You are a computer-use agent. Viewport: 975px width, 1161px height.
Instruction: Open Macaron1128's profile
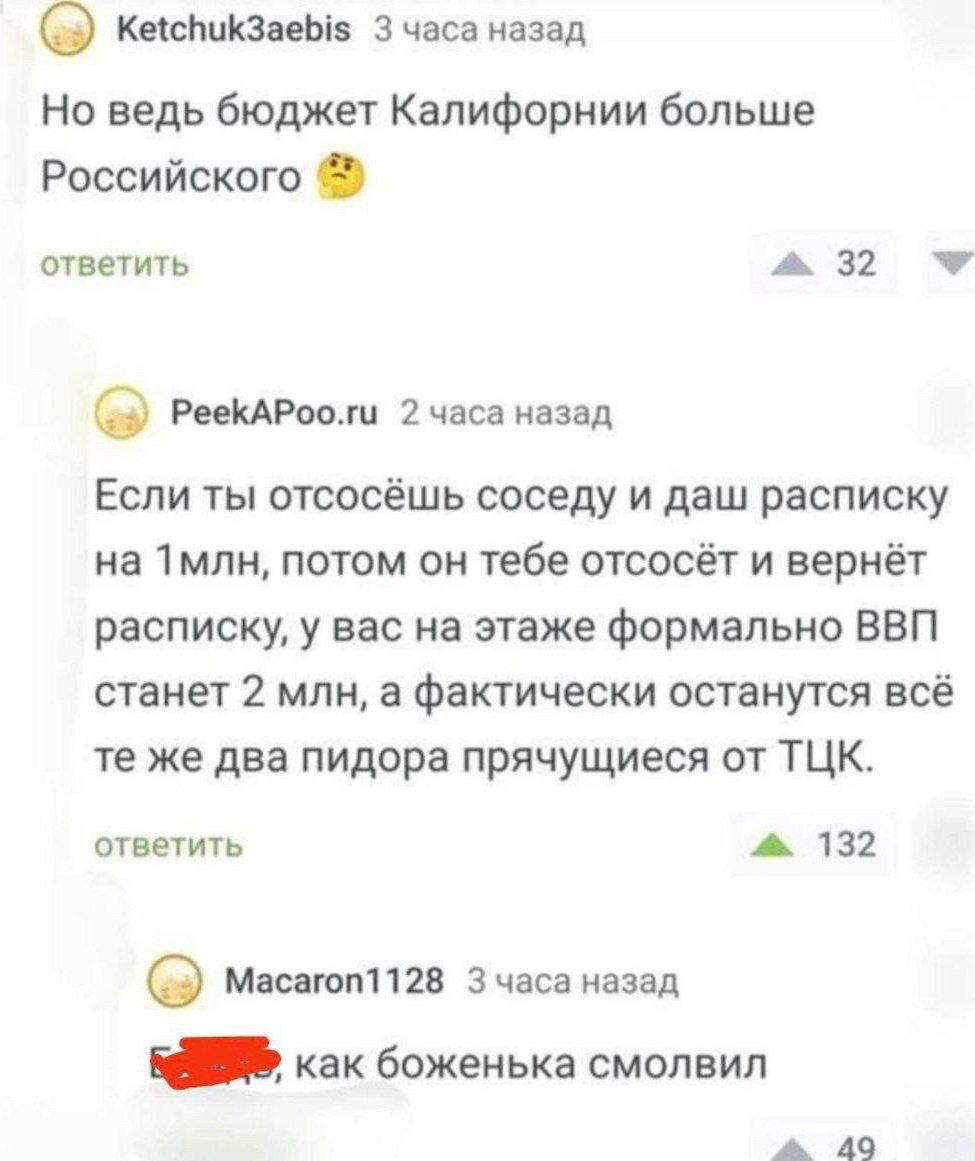pyautogui.click(x=327, y=982)
